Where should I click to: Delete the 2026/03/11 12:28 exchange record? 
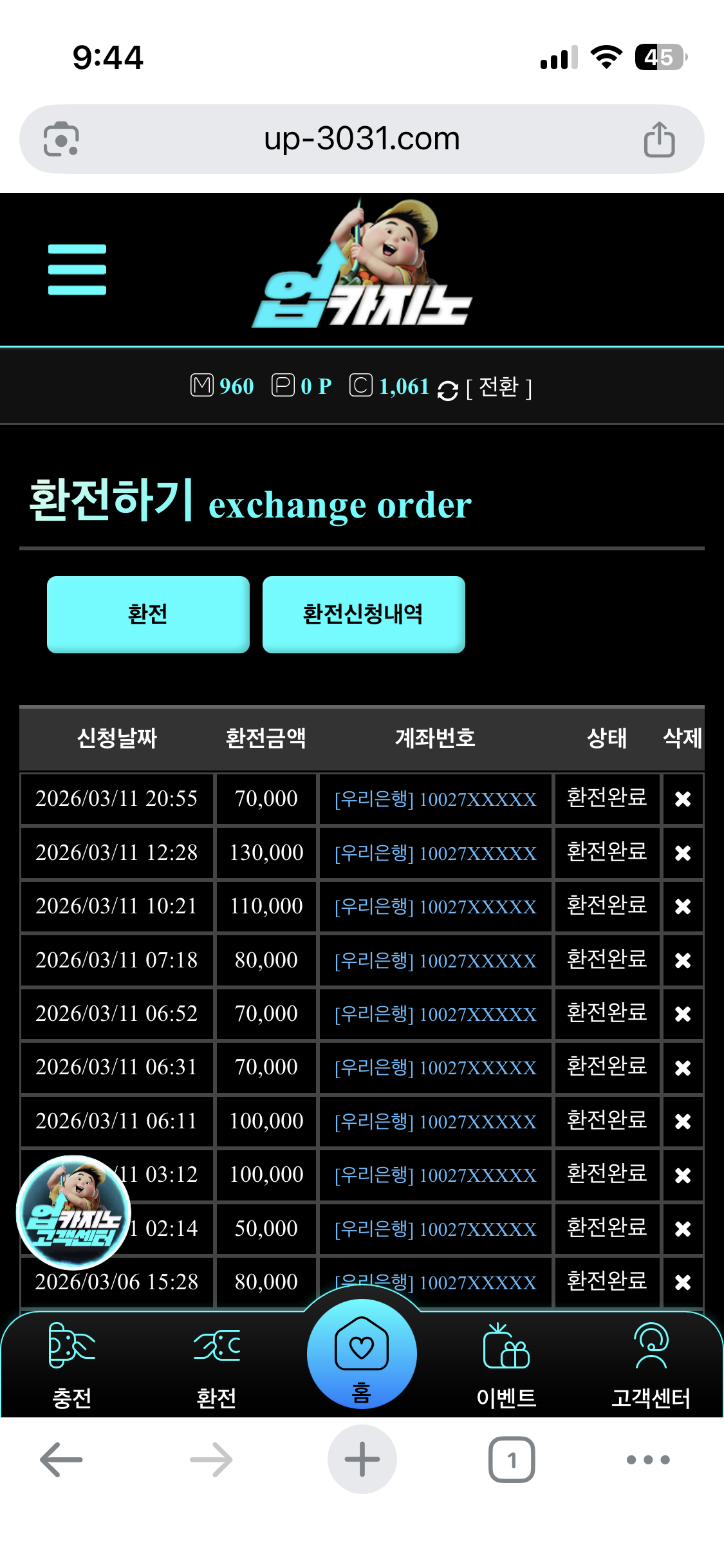682,853
